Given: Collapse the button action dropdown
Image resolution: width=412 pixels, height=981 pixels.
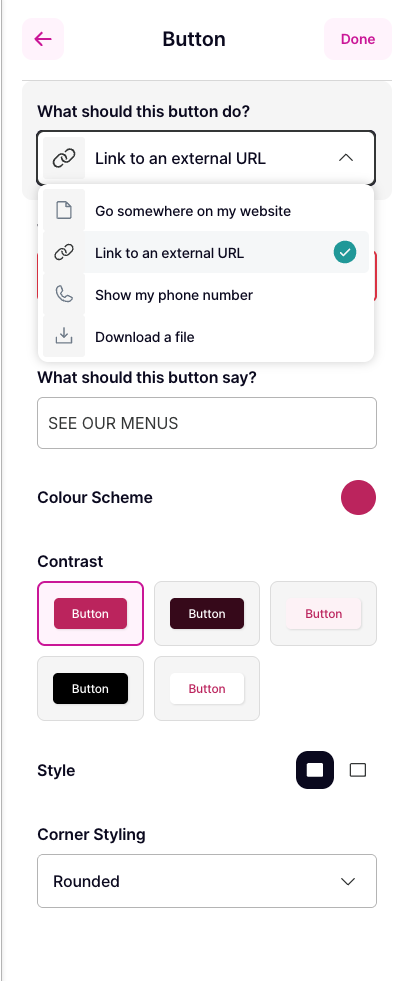Looking at the screenshot, I should [206, 158].
